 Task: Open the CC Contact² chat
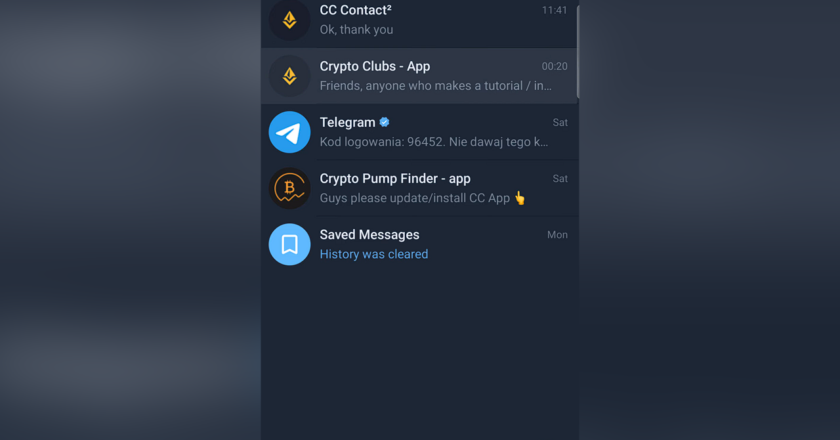point(420,20)
